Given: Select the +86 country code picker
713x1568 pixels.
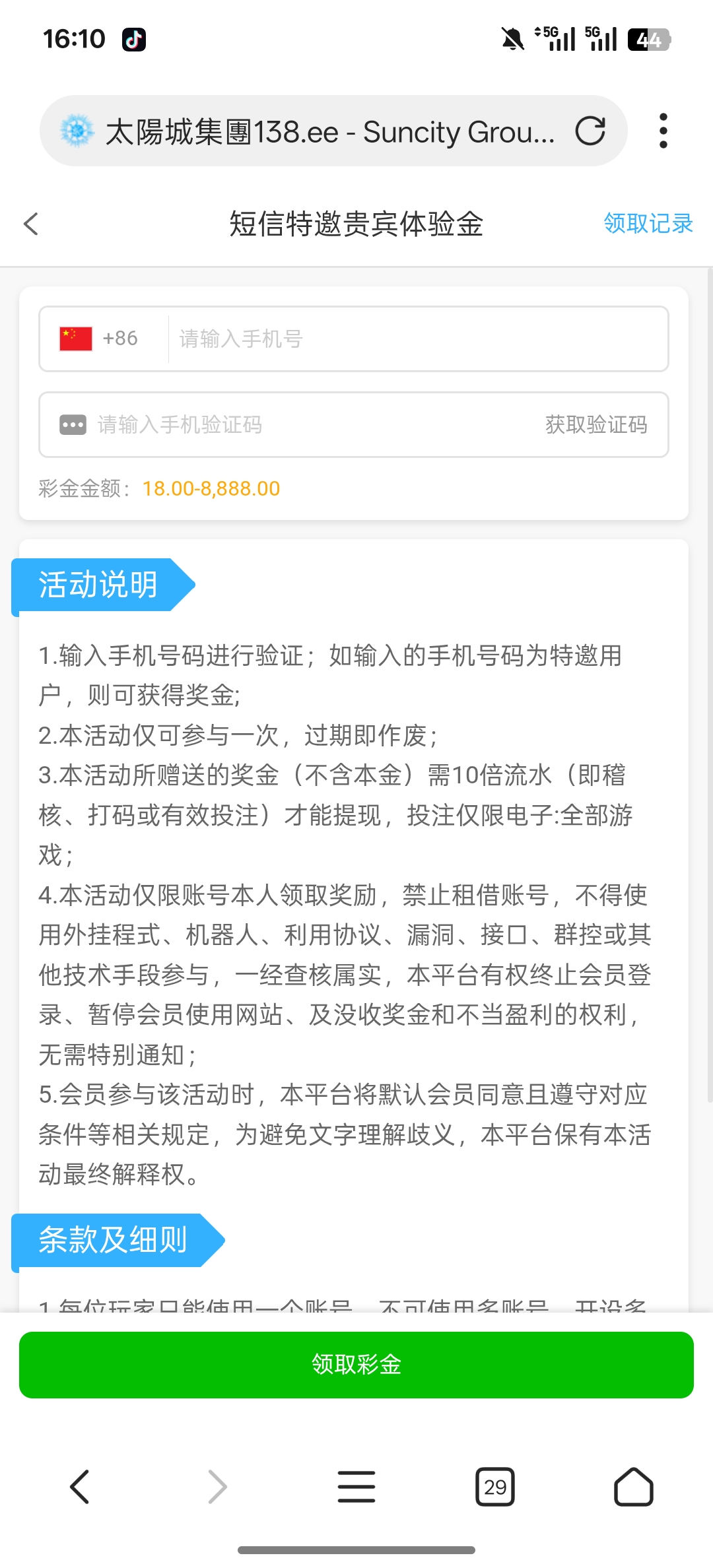Looking at the screenshot, I should click(x=100, y=339).
